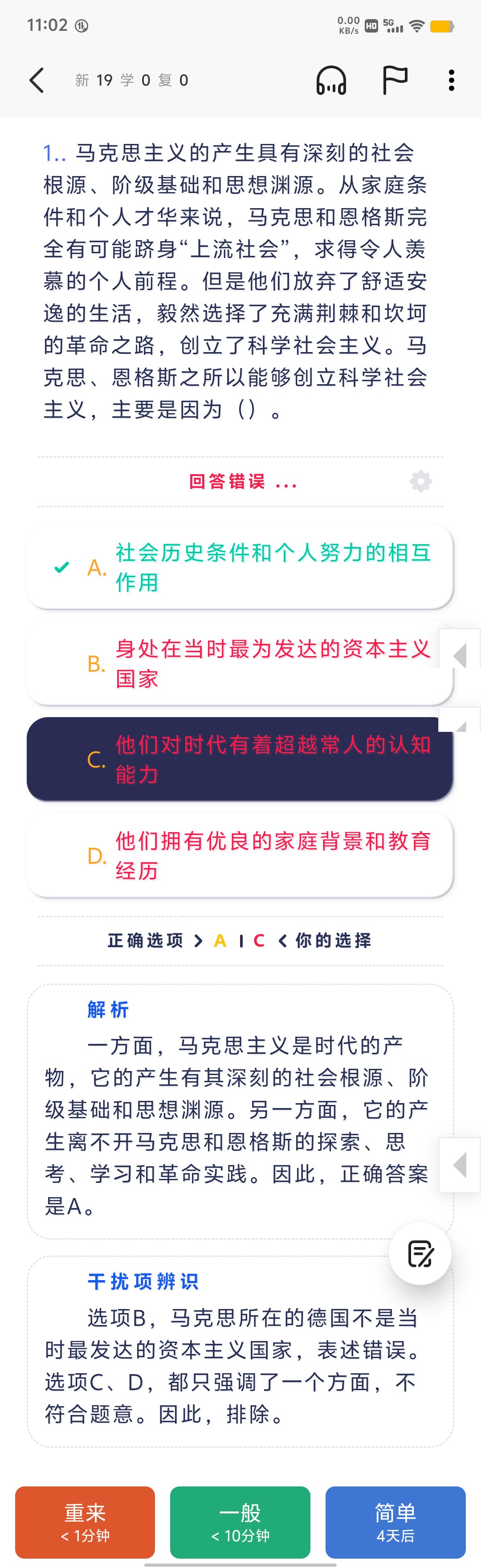Select option C 他们对时代有着超越常人的认知能力

[x=240, y=759]
